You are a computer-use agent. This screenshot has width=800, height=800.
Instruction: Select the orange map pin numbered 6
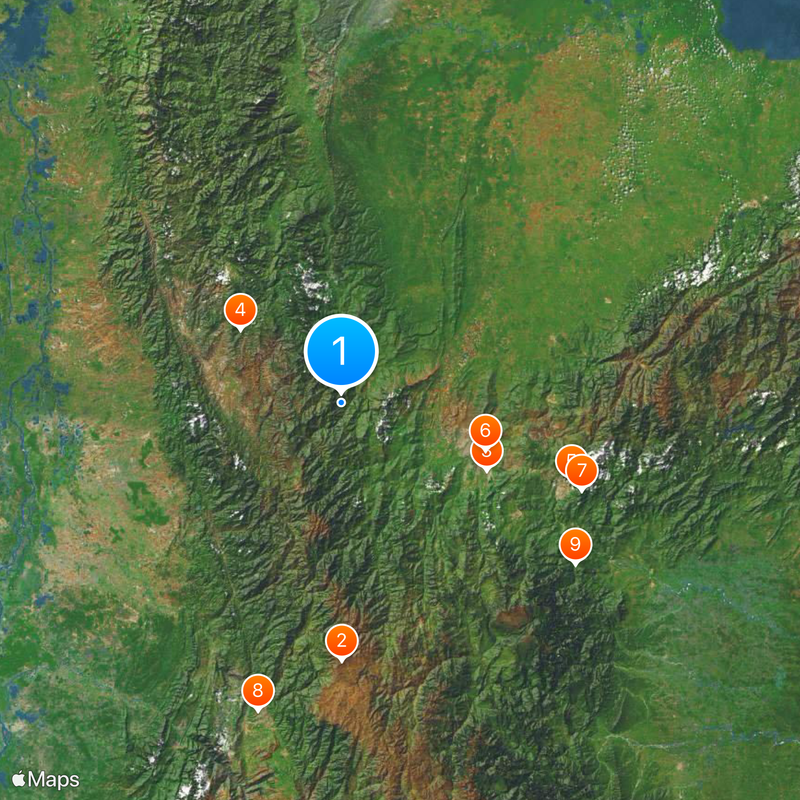click(x=485, y=430)
